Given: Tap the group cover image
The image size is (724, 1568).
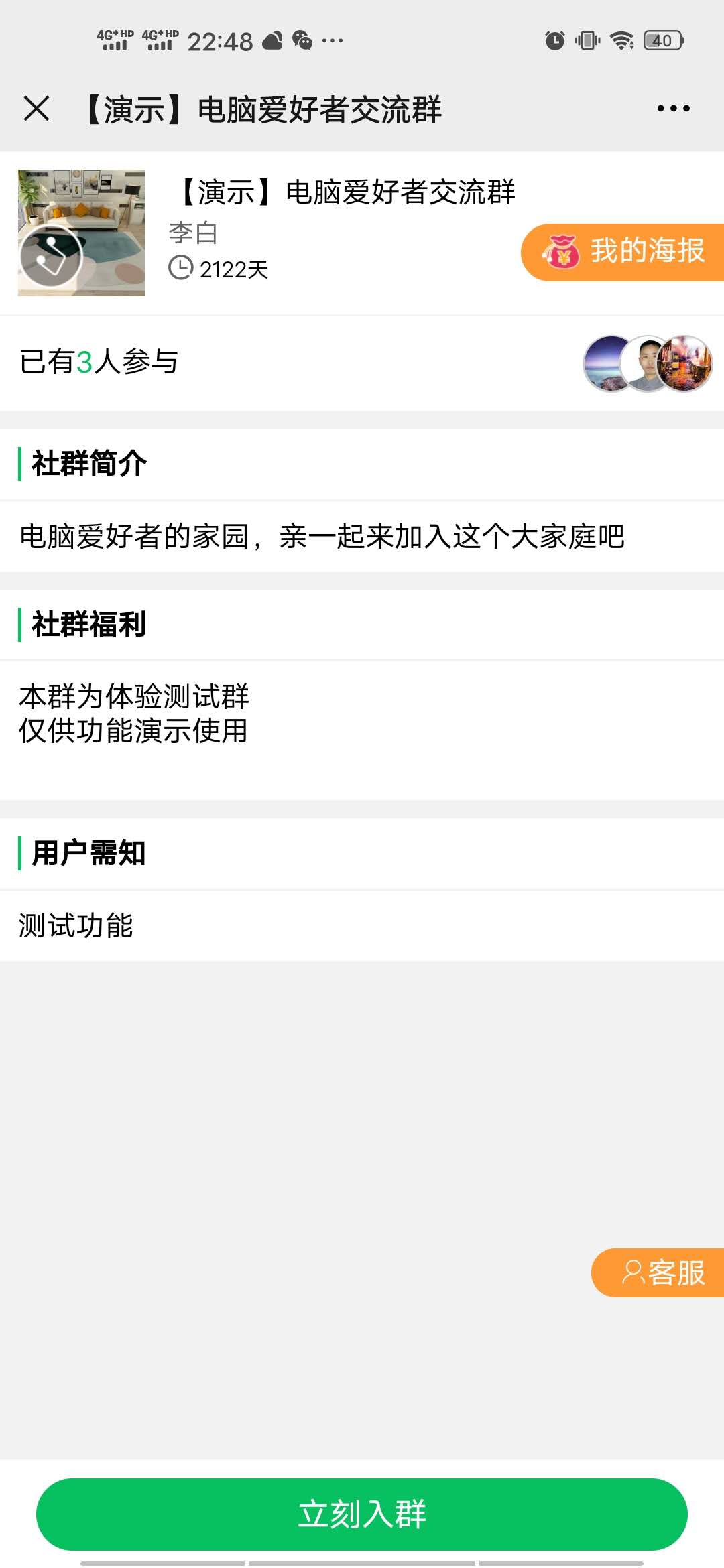Looking at the screenshot, I should point(81,233).
